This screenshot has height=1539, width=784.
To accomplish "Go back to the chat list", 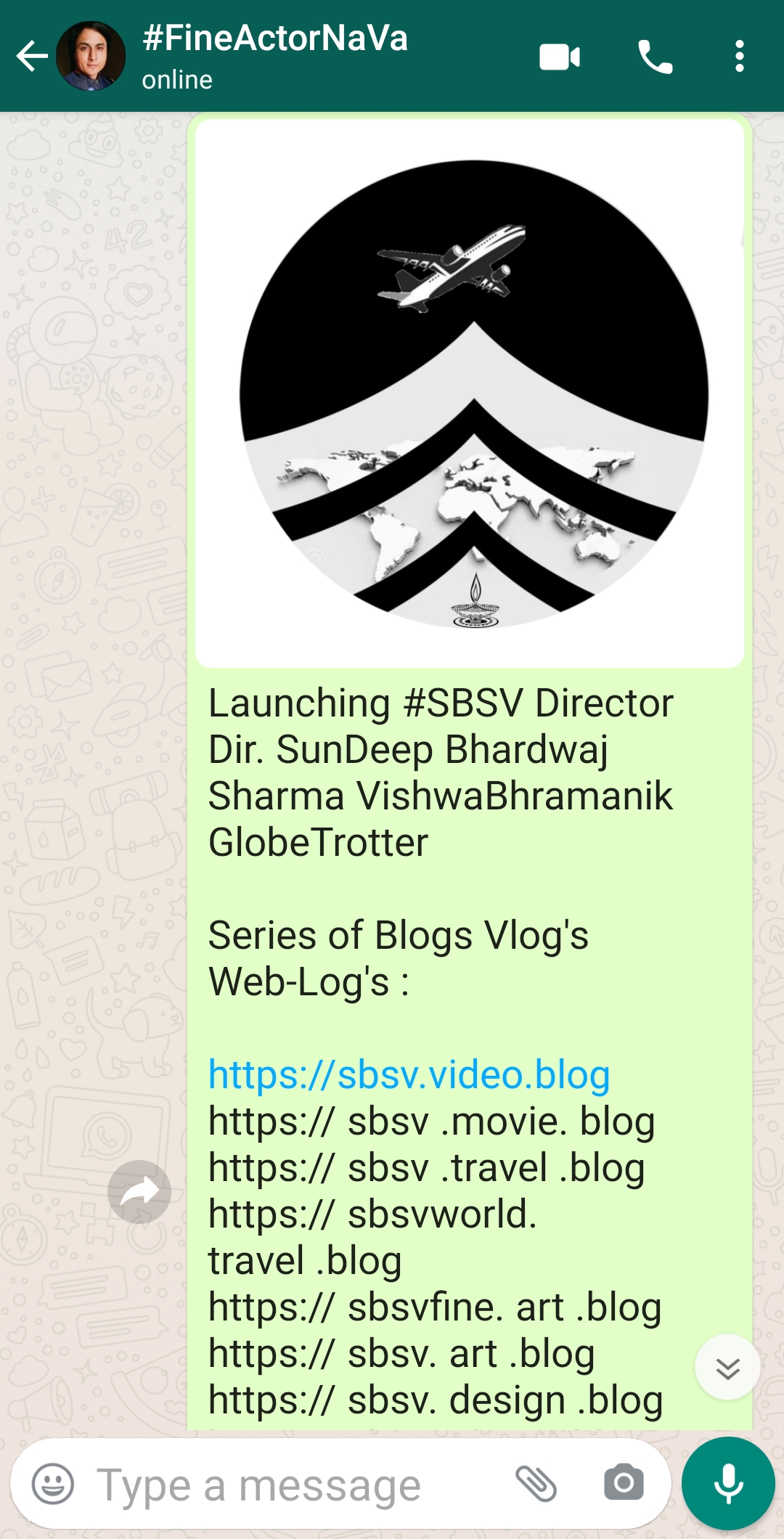I will (x=32, y=57).
